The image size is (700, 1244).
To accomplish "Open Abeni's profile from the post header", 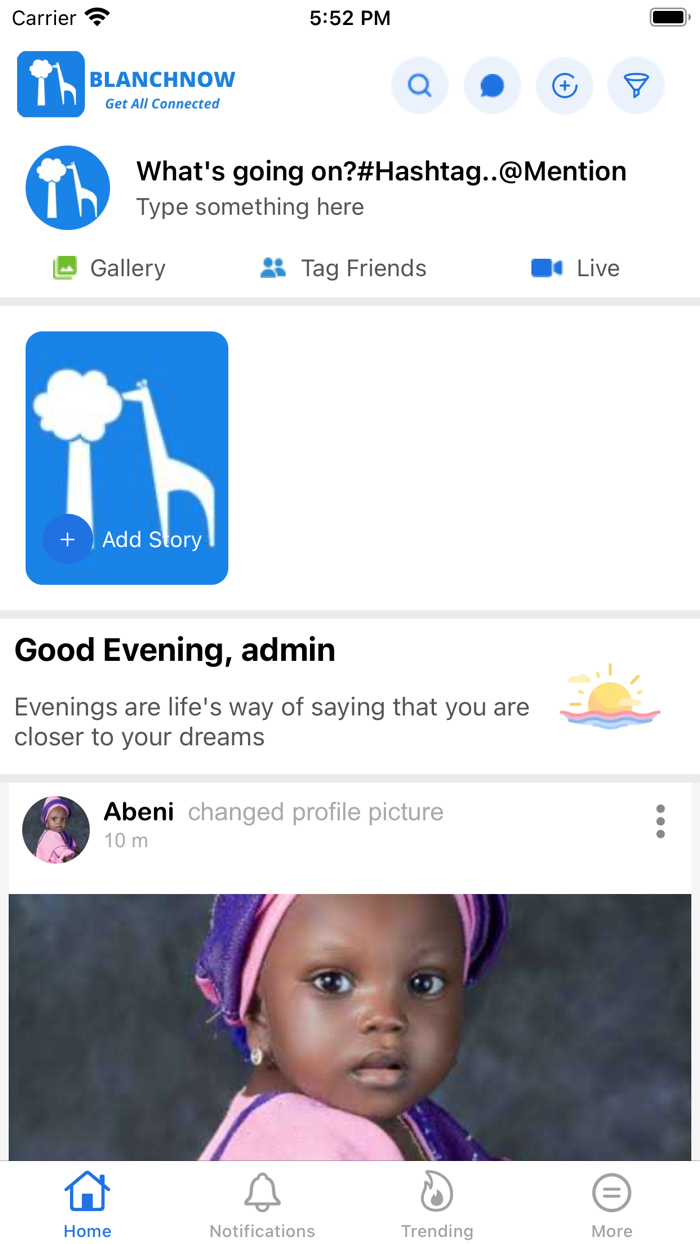I will (x=139, y=812).
